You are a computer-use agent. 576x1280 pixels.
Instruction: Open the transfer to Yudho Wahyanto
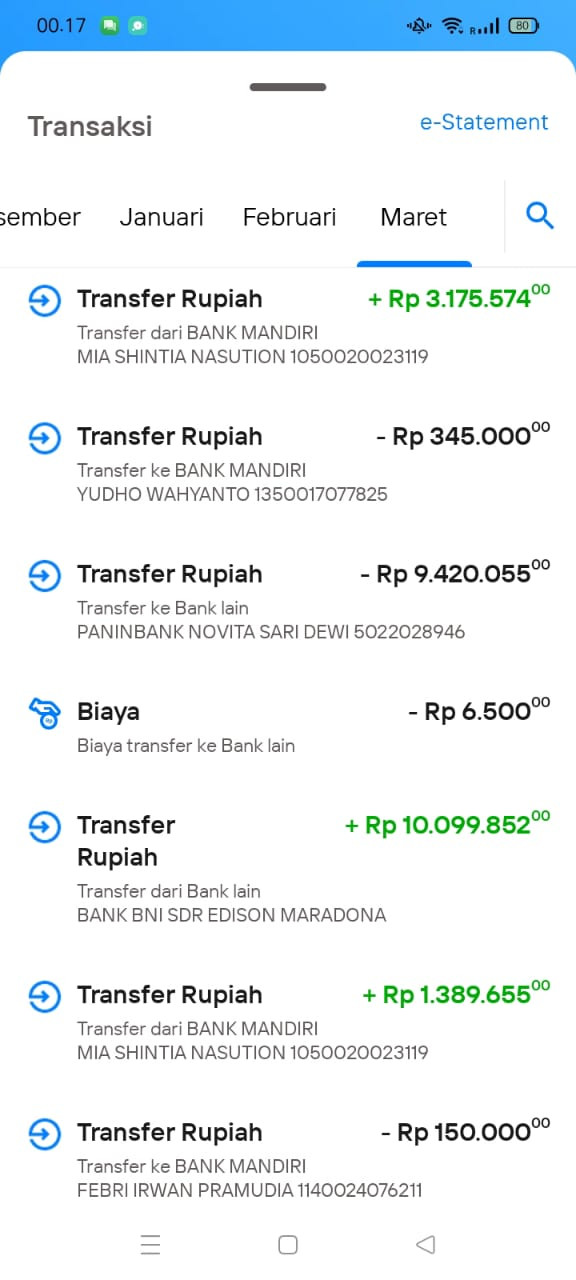[288, 463]
